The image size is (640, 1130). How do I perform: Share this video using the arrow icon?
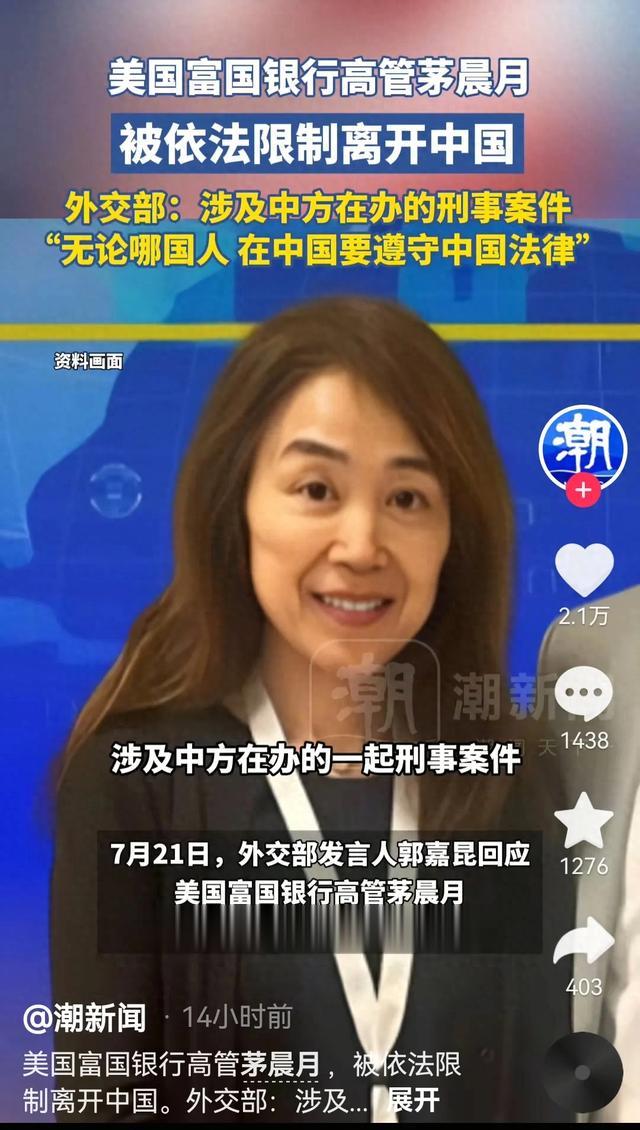[584, 942]
